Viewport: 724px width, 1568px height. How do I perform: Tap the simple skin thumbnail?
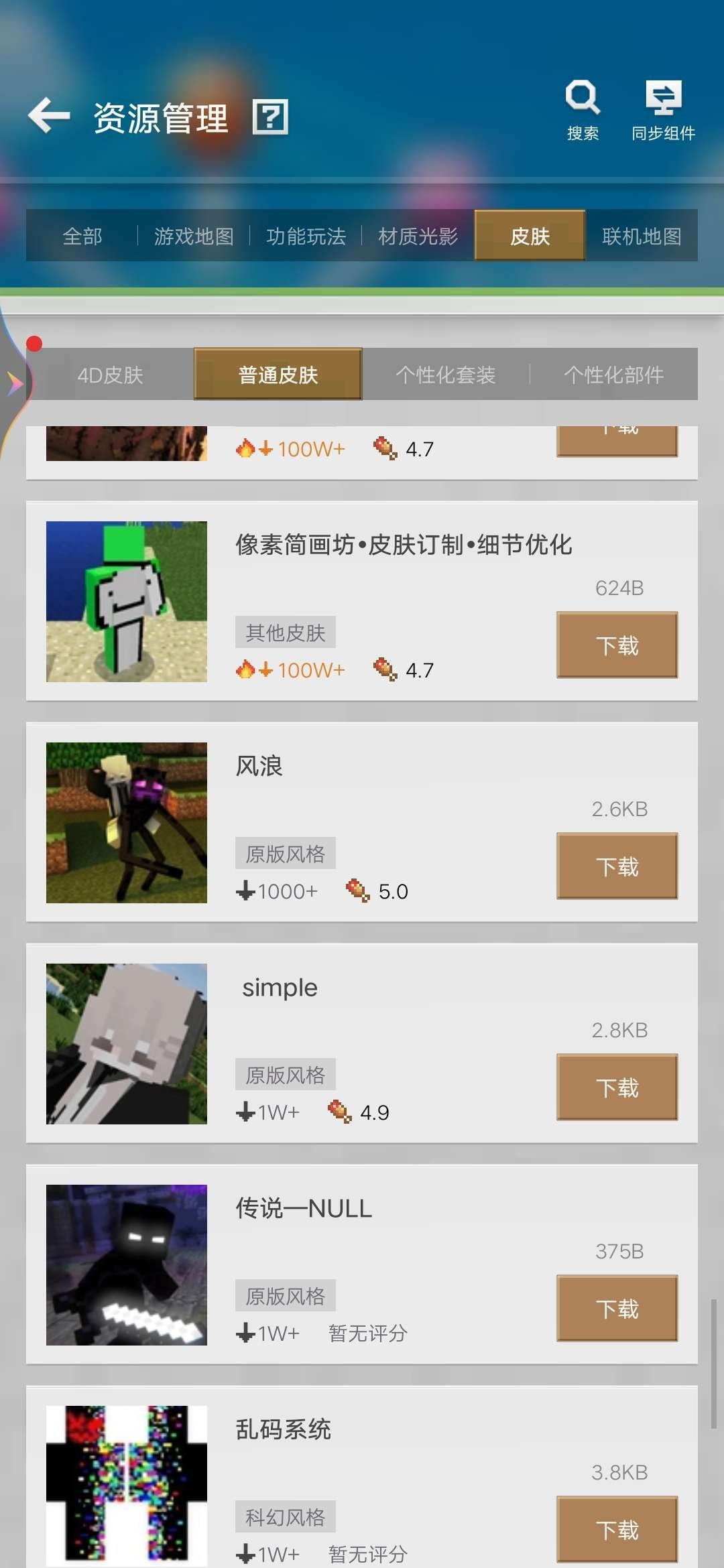click(x=126, y=1043)
